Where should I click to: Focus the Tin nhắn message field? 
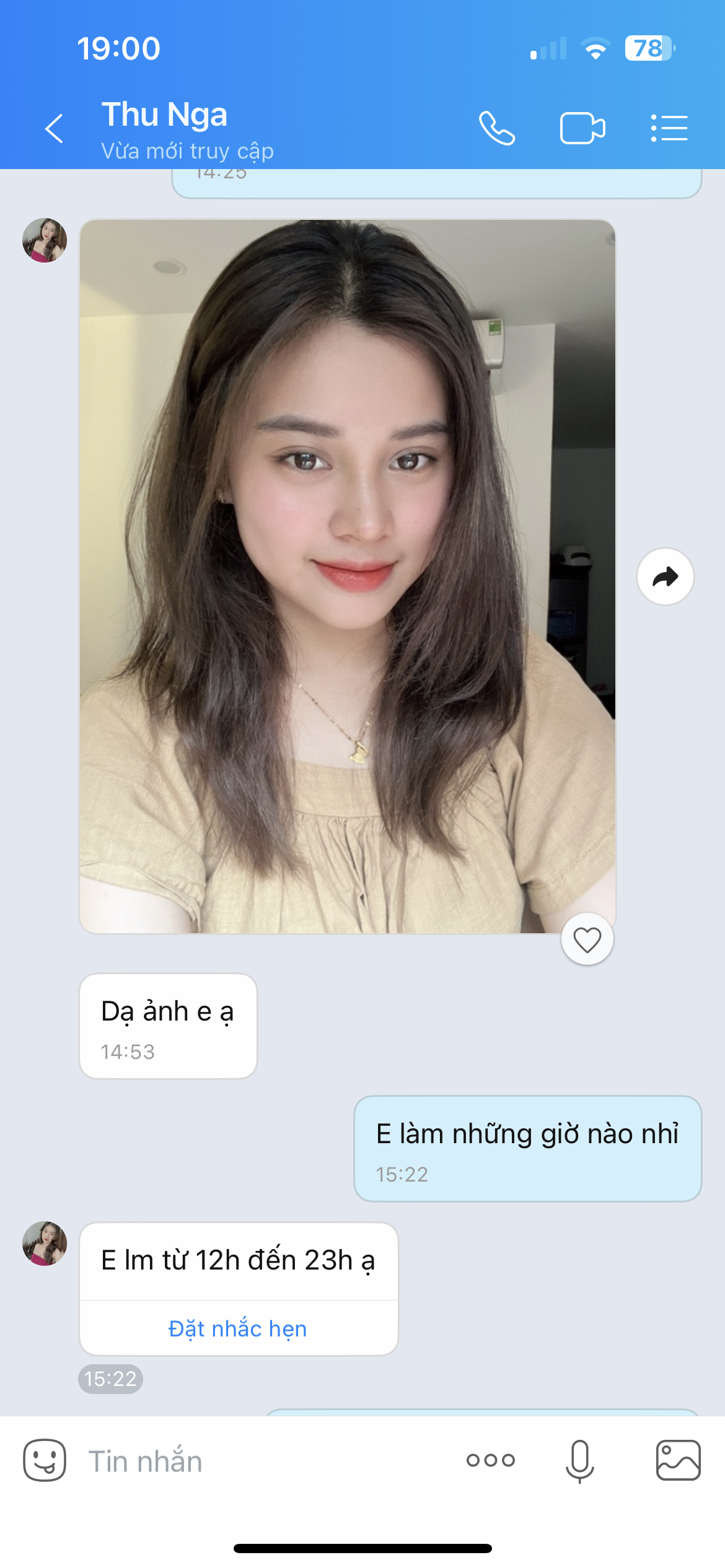(x=260, y=1461)
